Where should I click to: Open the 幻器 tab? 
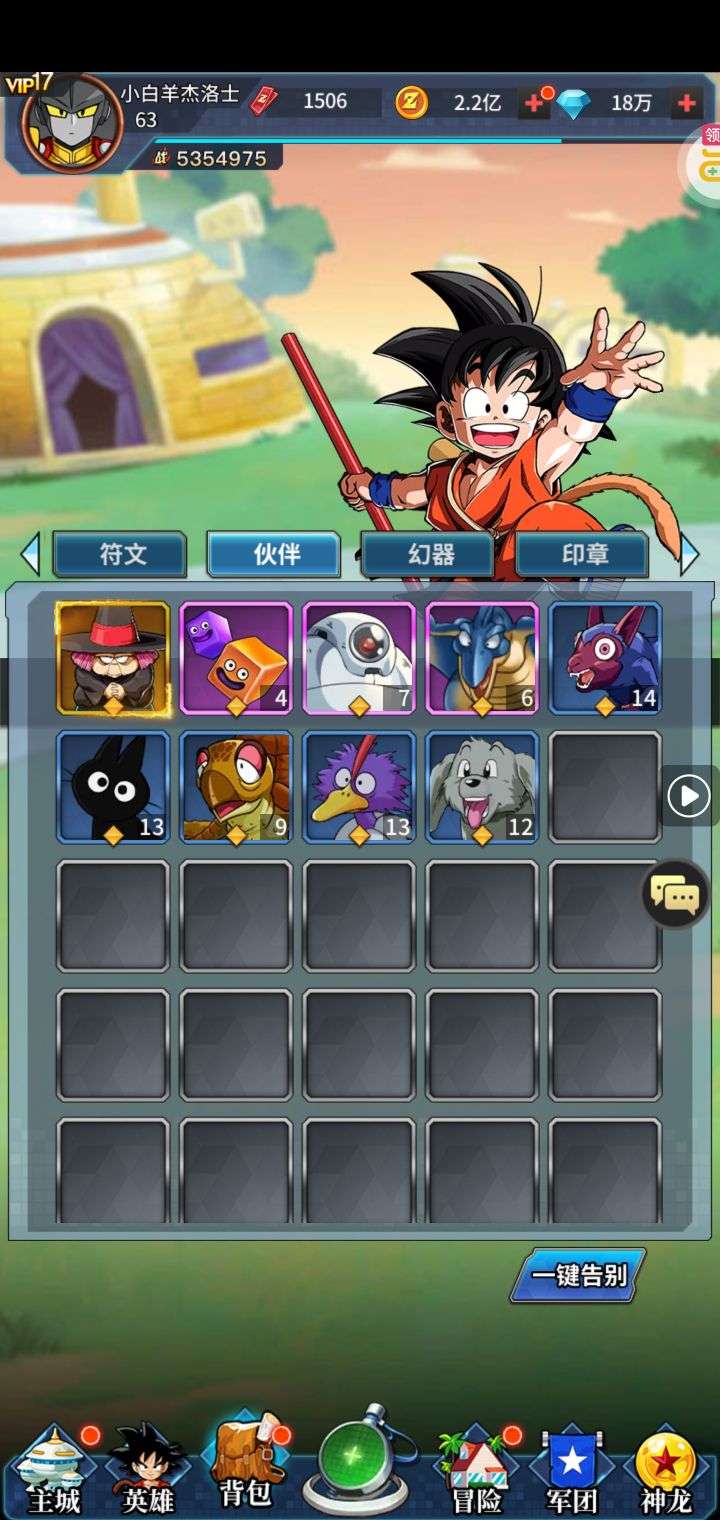(x=428, y=554)
